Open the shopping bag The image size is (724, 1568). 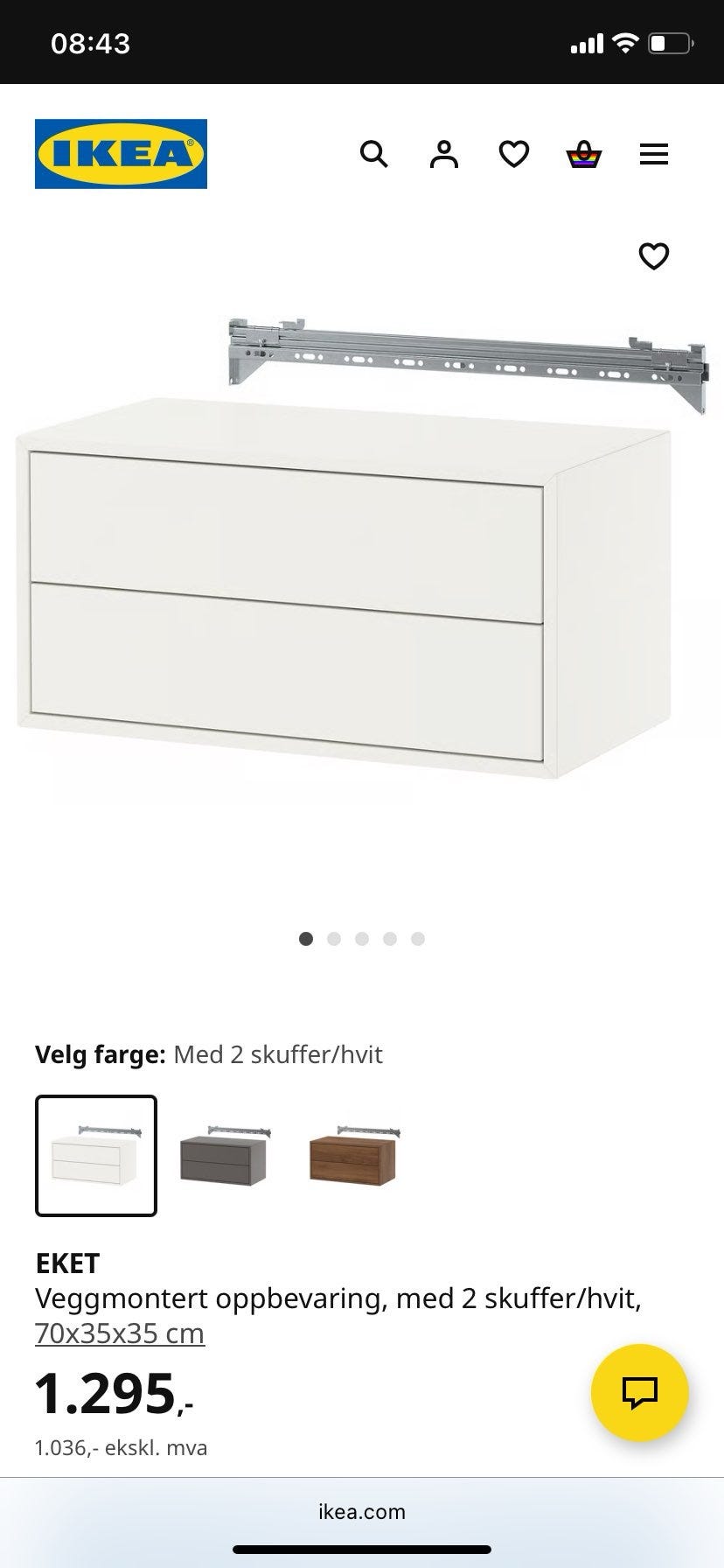pyautogui.click(x=584, y=154)
